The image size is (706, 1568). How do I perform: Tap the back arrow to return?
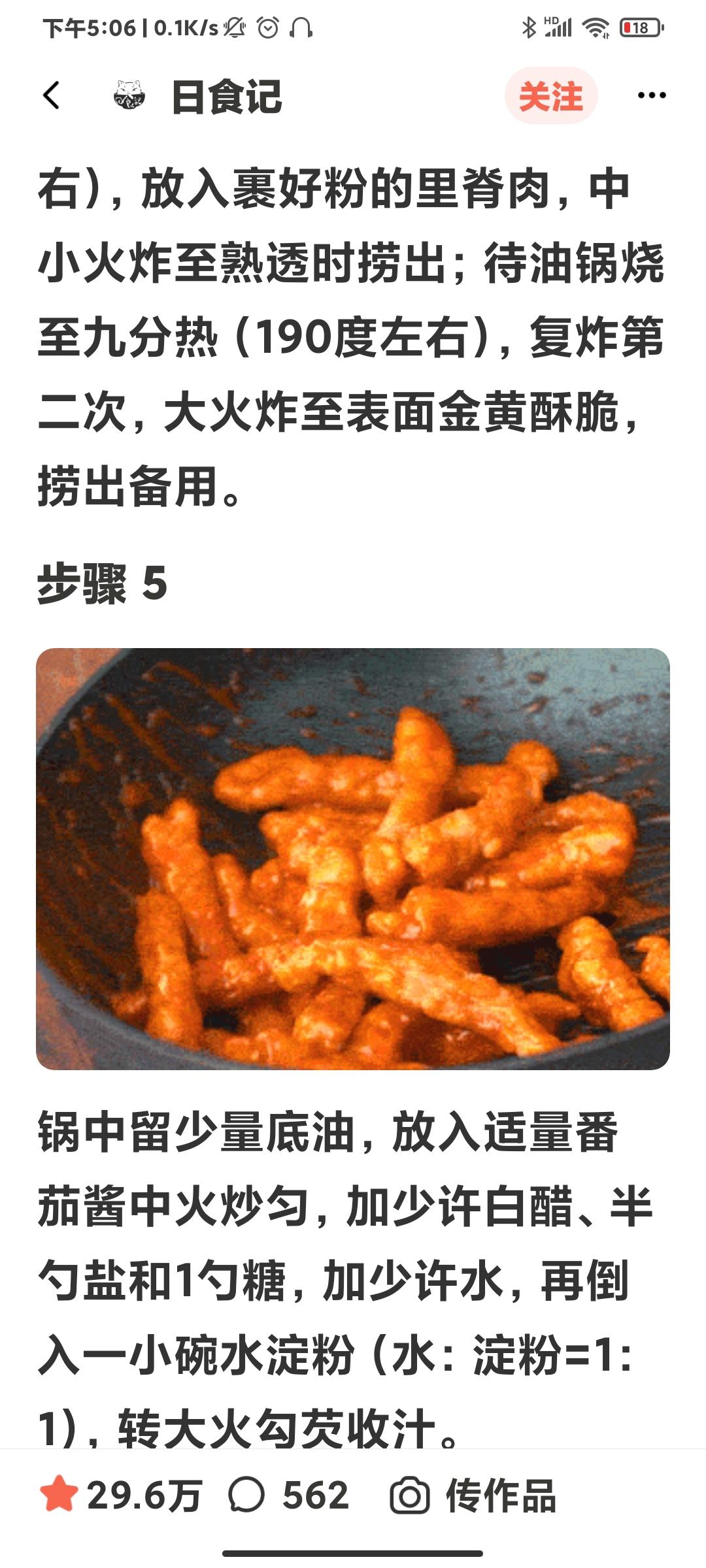(51, 95)
